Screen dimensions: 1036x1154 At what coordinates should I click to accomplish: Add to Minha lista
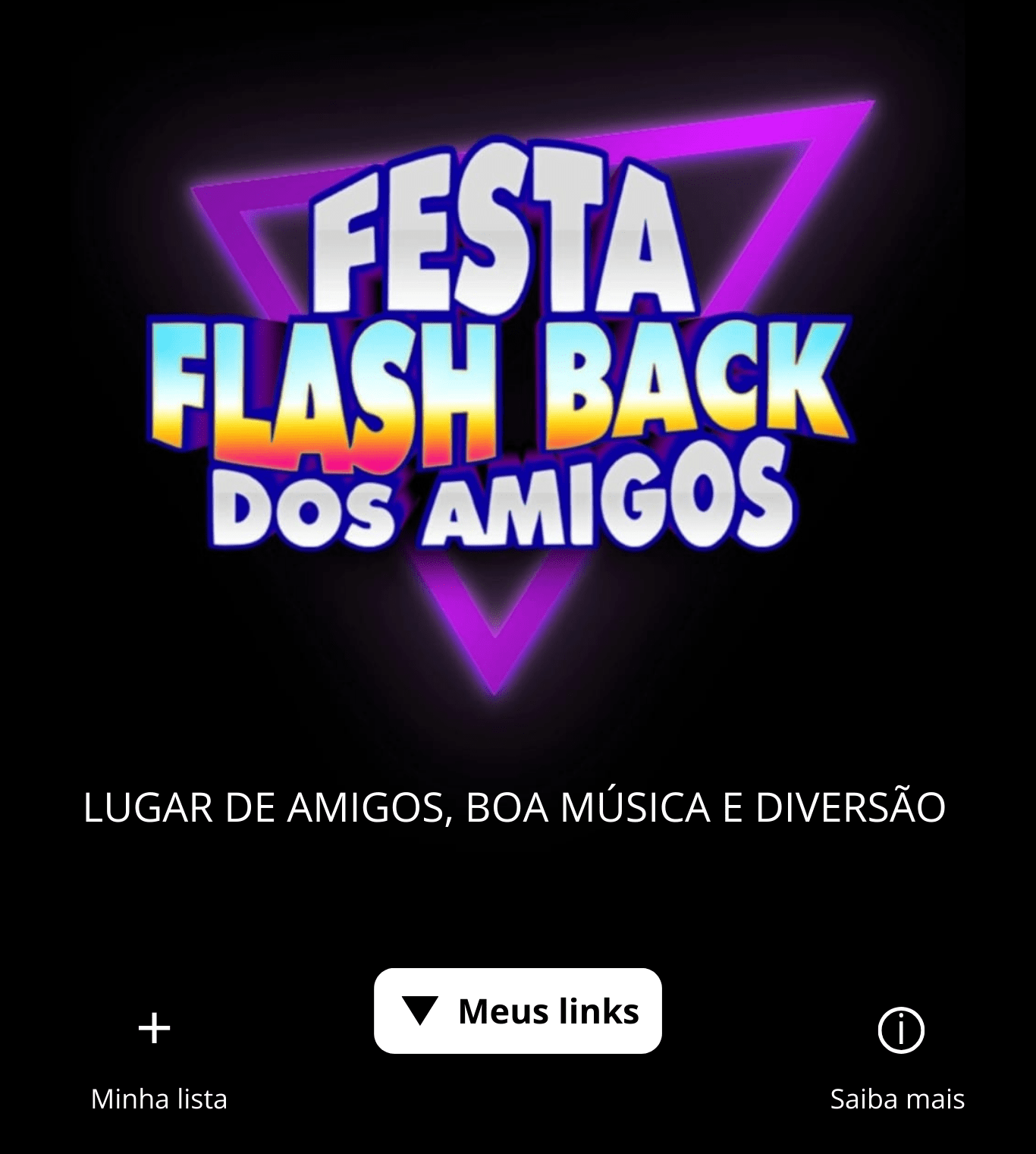[155, 1030]
